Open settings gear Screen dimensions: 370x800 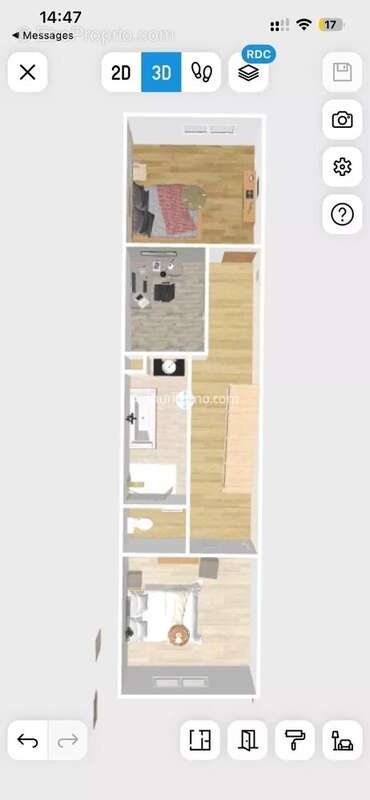(342, 167)
